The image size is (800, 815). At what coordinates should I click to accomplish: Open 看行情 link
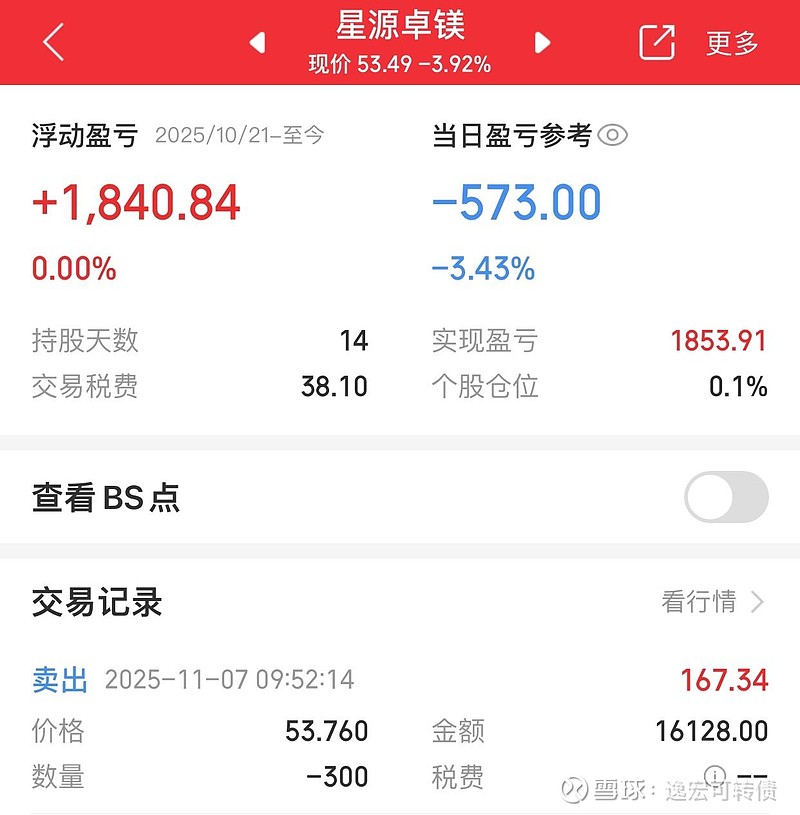coord(712,601)
